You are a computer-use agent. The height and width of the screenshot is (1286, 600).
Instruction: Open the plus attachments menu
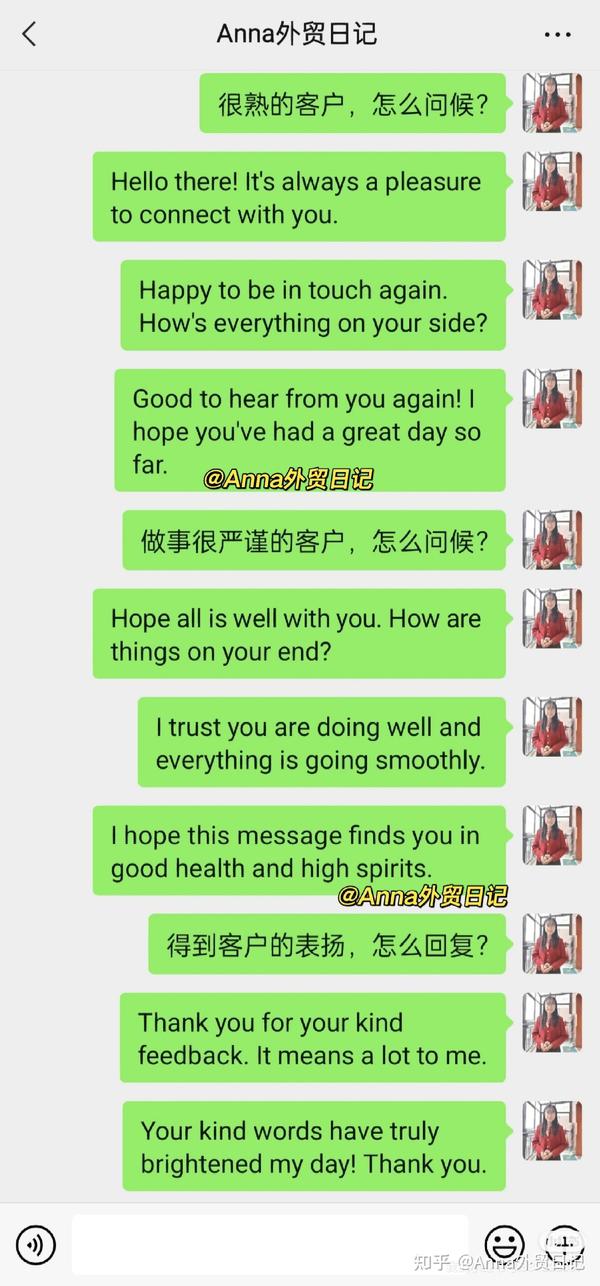(x=566, y=1244)
